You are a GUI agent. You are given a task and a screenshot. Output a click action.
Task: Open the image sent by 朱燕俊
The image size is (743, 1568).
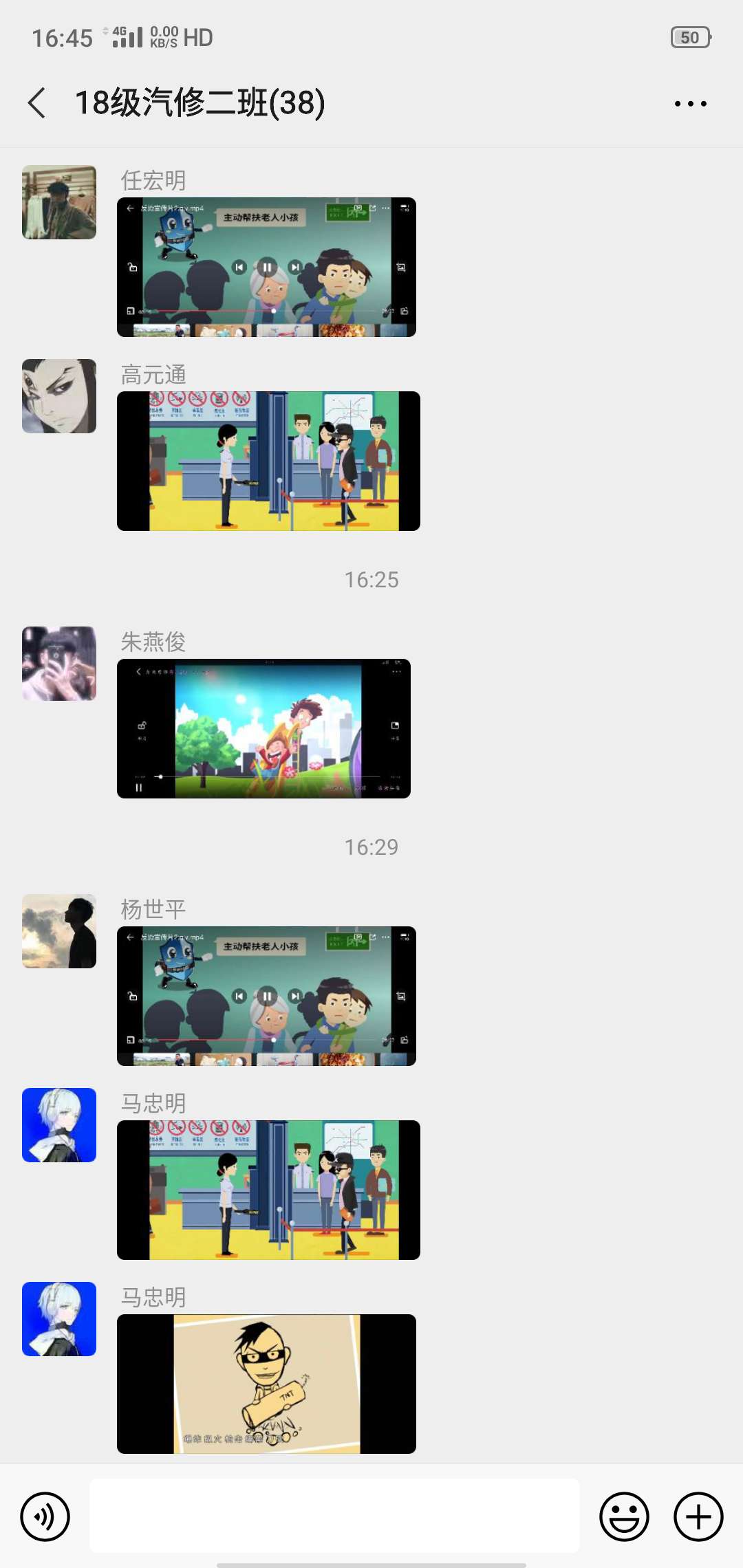[x=263, y=728]
